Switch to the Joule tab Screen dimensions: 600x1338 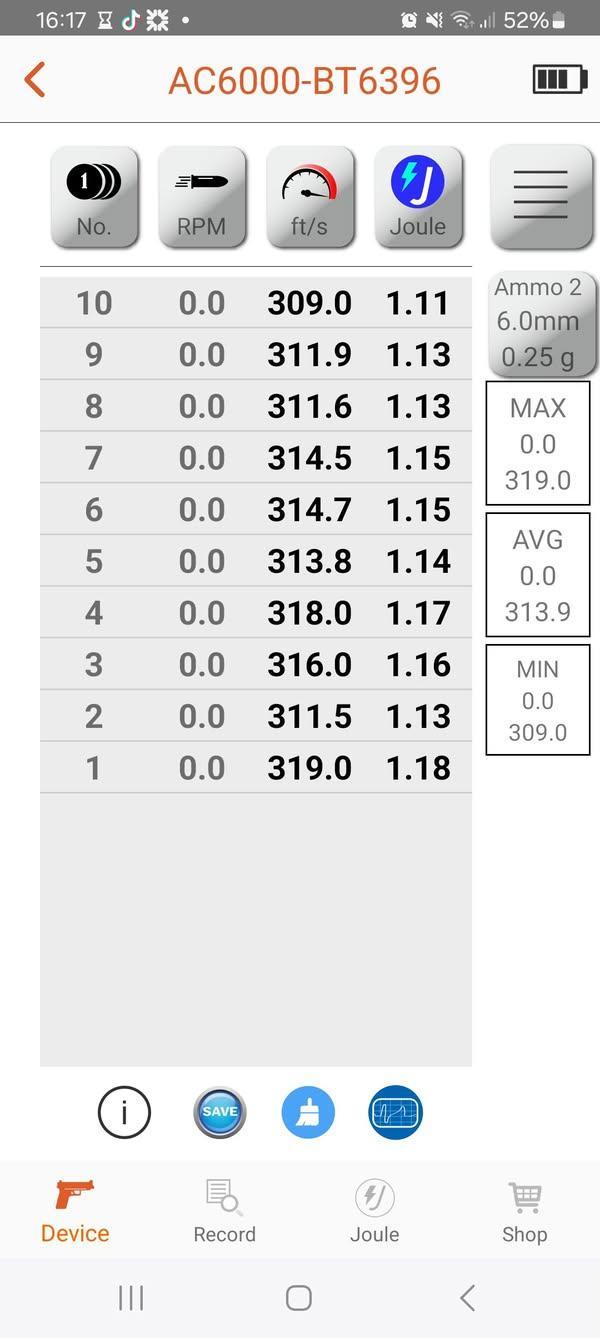pyautogui.click(x=375, y=1210)
